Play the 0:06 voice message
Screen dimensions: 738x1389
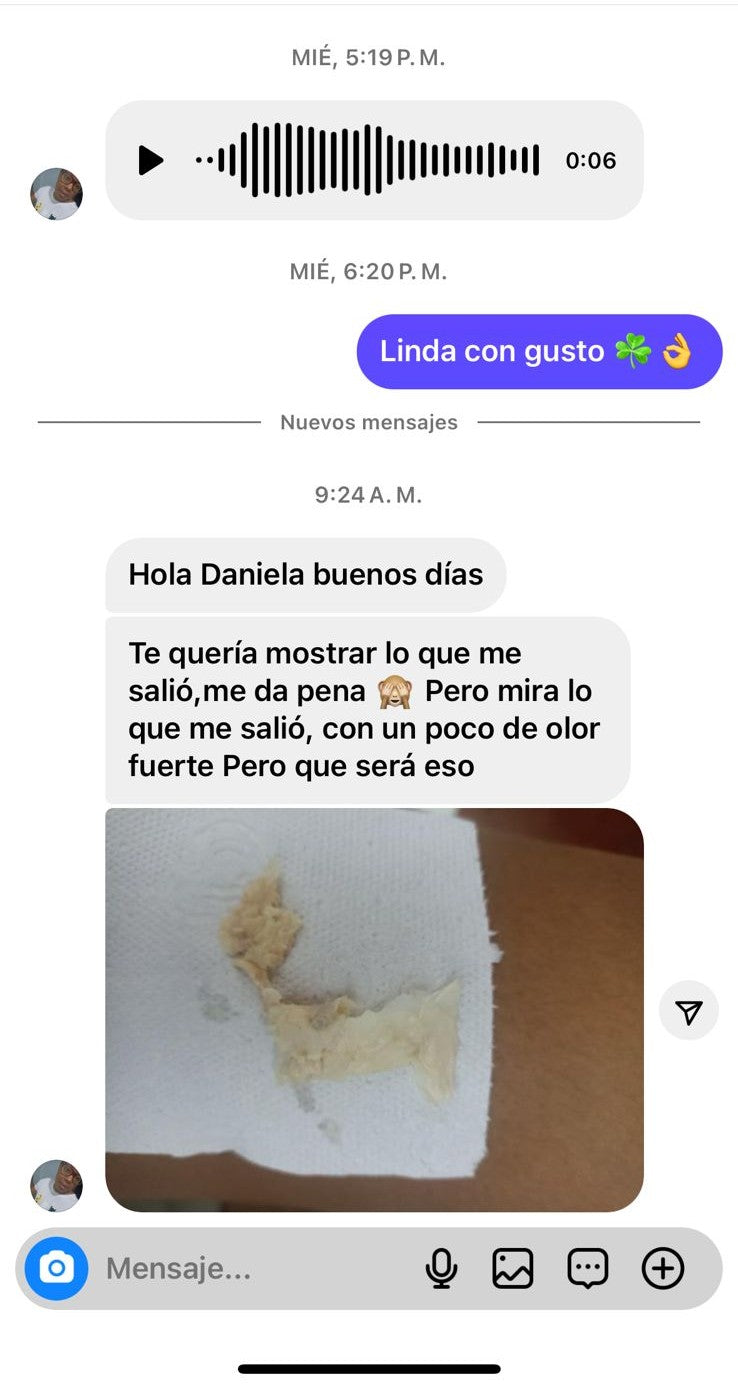(x=151, y=160)
